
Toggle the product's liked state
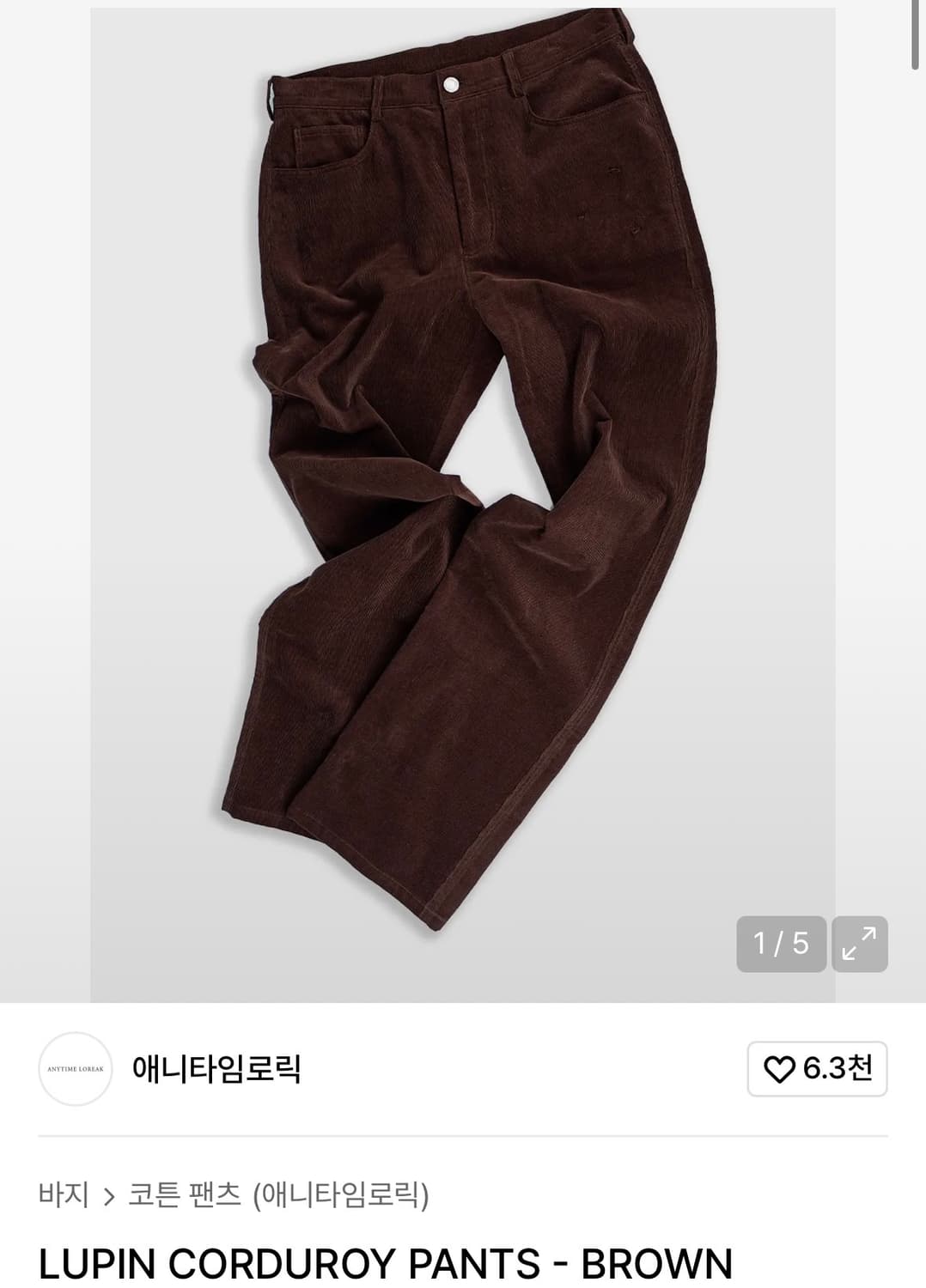pyautogui.click(x=814, y=1068)
